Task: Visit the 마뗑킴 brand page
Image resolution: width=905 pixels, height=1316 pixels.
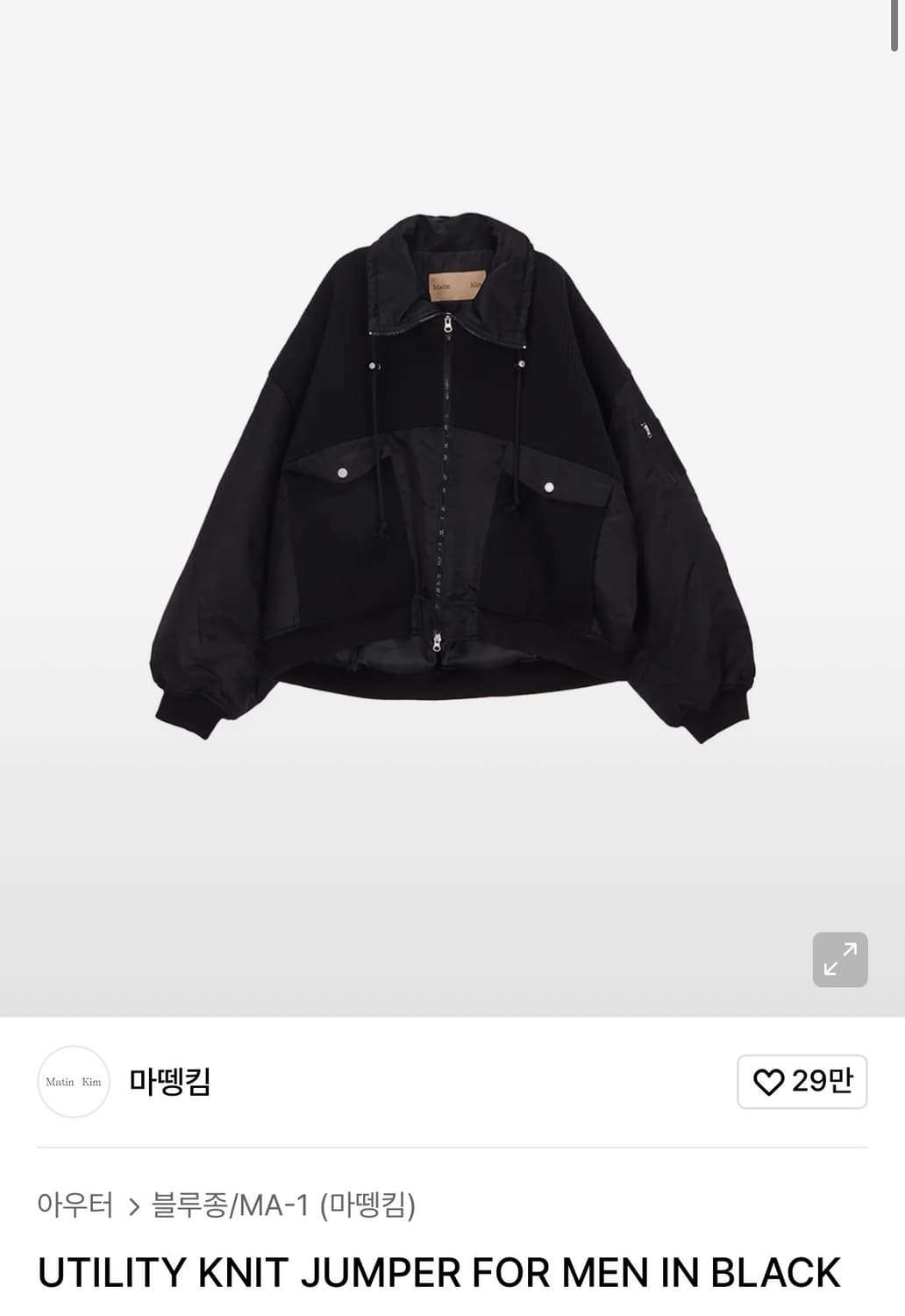Action: [x=169, y=1082]
